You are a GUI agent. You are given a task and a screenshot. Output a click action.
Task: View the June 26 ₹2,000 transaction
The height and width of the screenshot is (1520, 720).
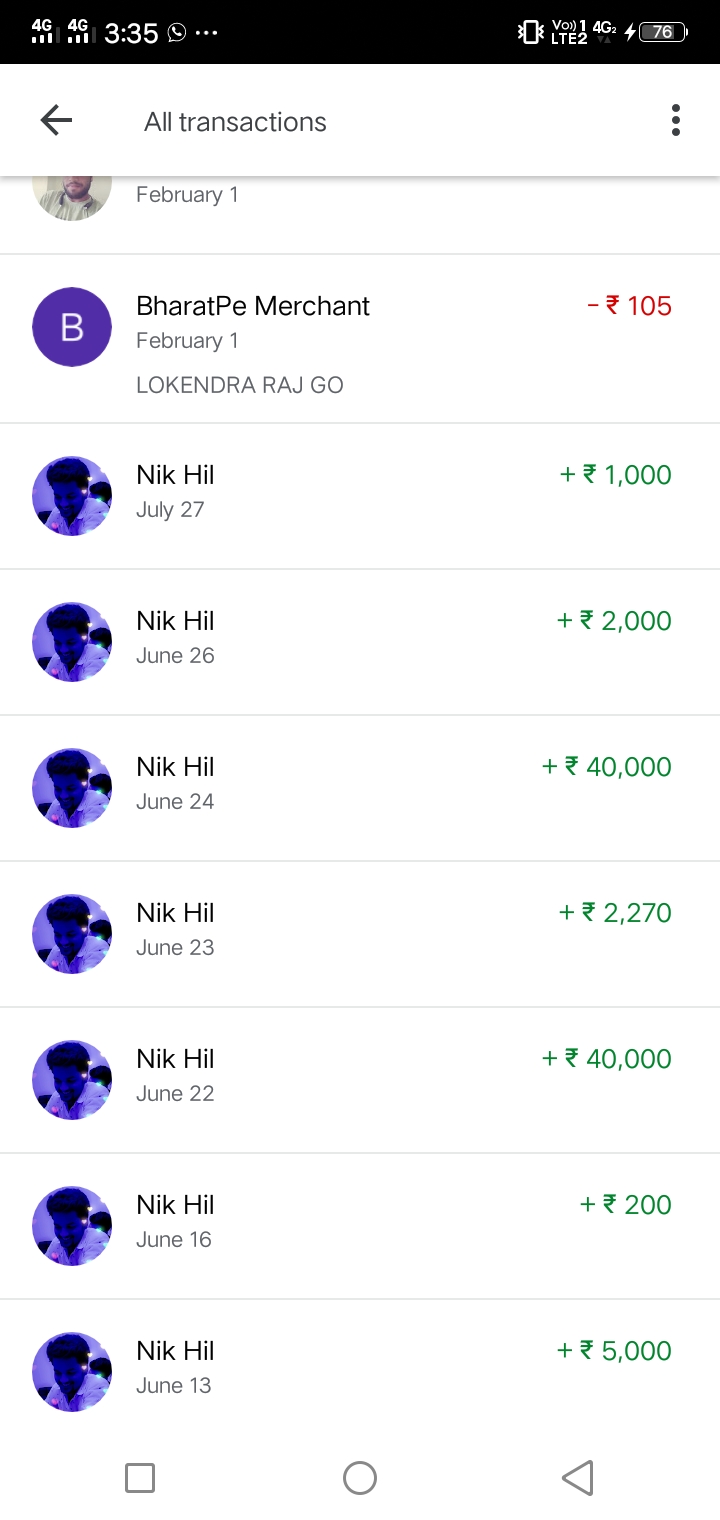pos(360,643)
